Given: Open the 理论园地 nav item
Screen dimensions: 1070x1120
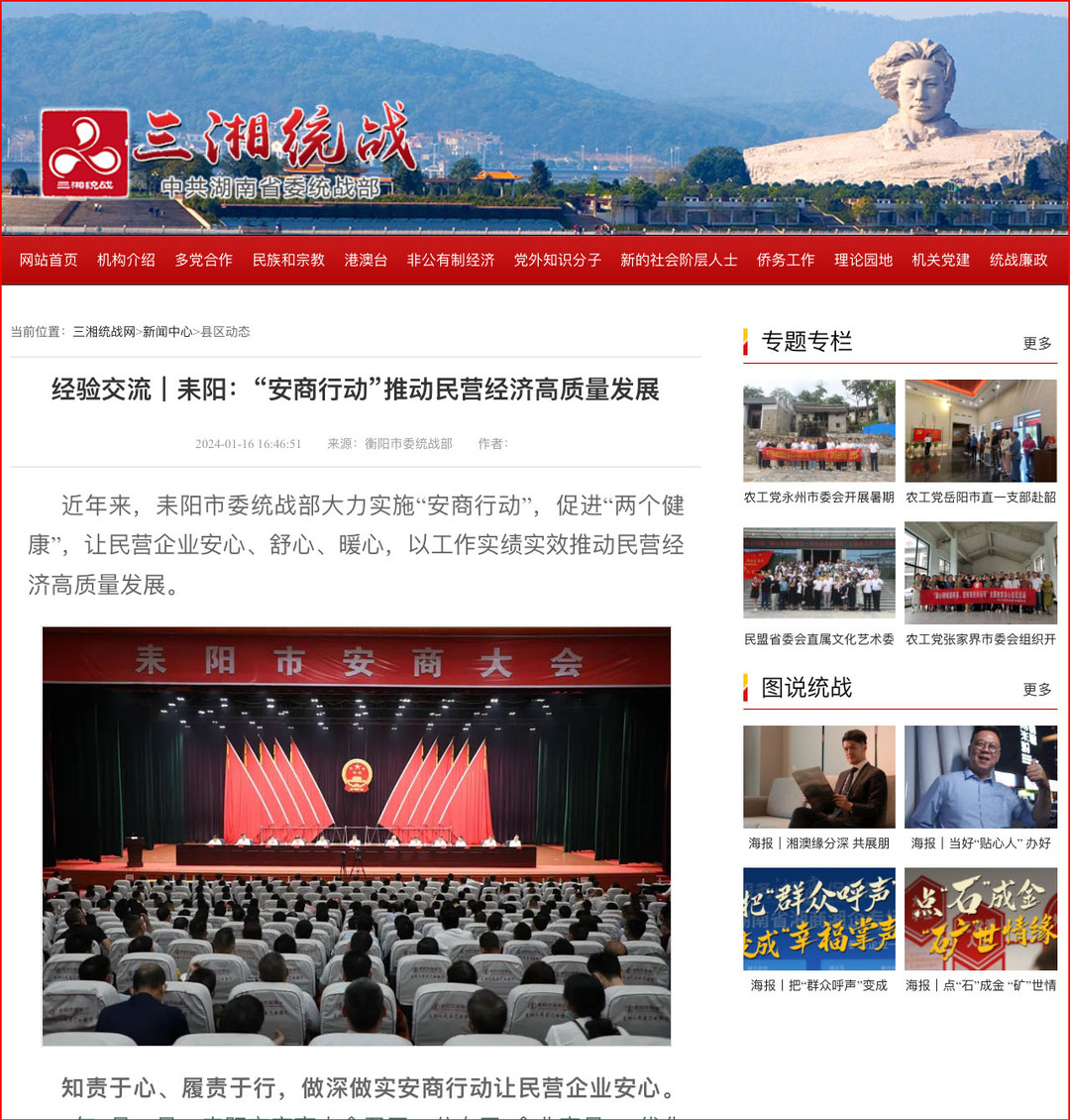Looking at the screenshot, I should [x=863, y=260].
